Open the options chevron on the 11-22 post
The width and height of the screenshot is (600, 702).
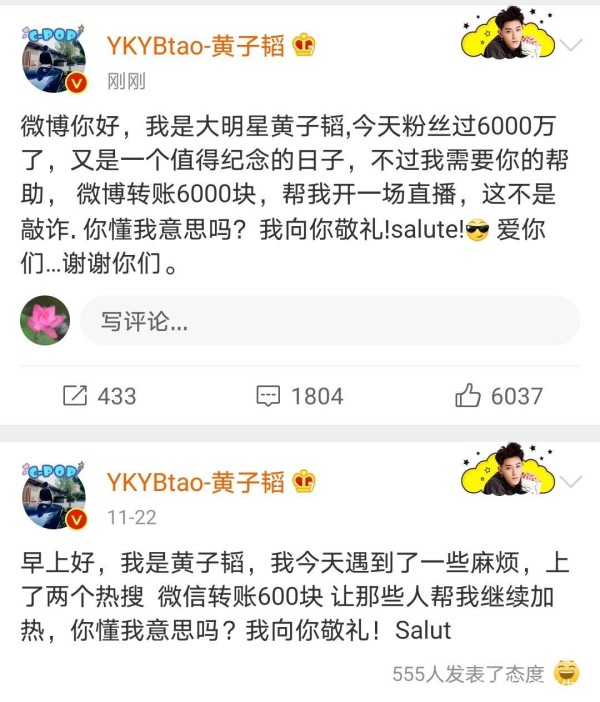(571, 482)
